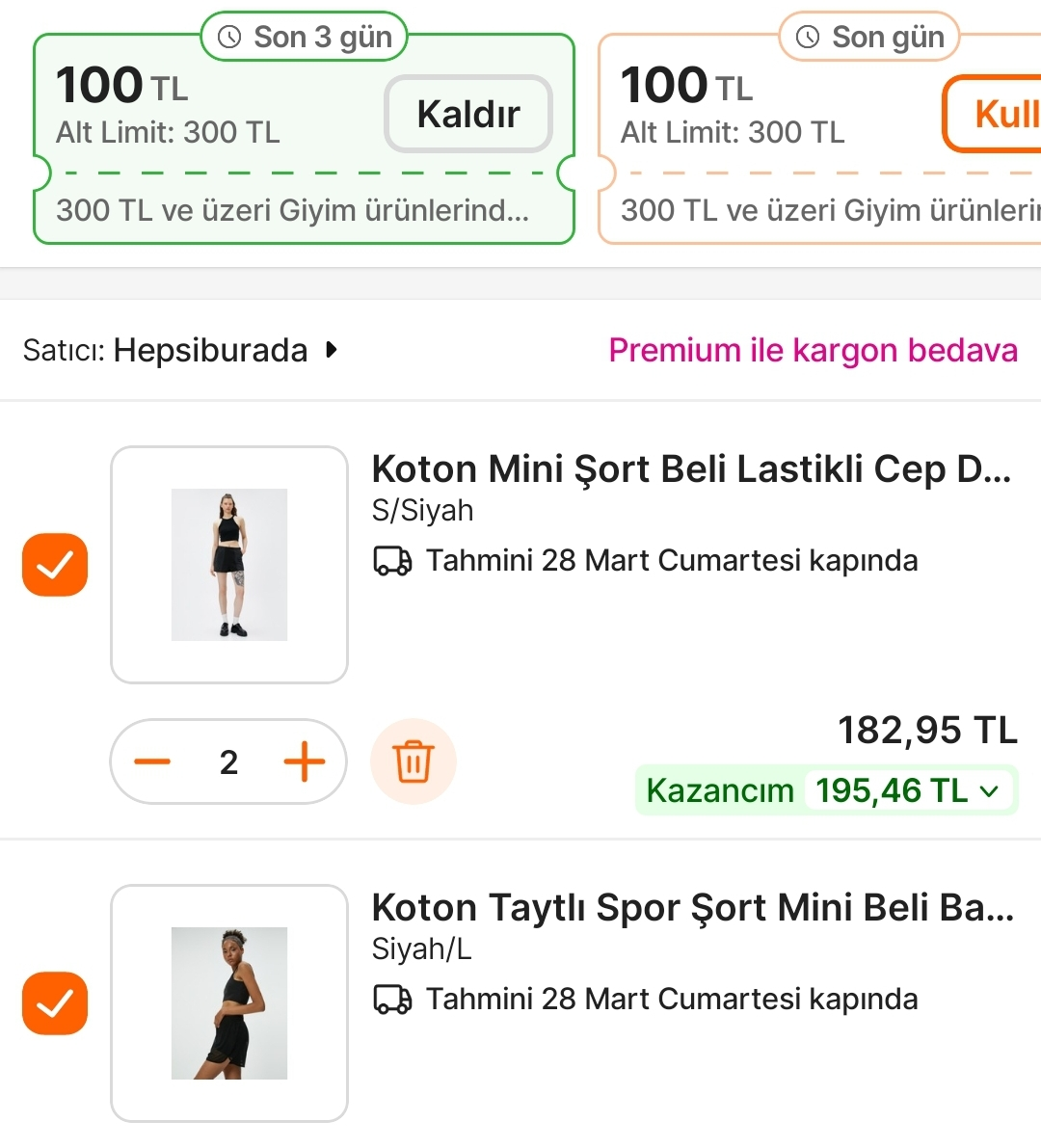
Task: Expand the Kazancım 195,46 TL details
Action: pos(826,790)
